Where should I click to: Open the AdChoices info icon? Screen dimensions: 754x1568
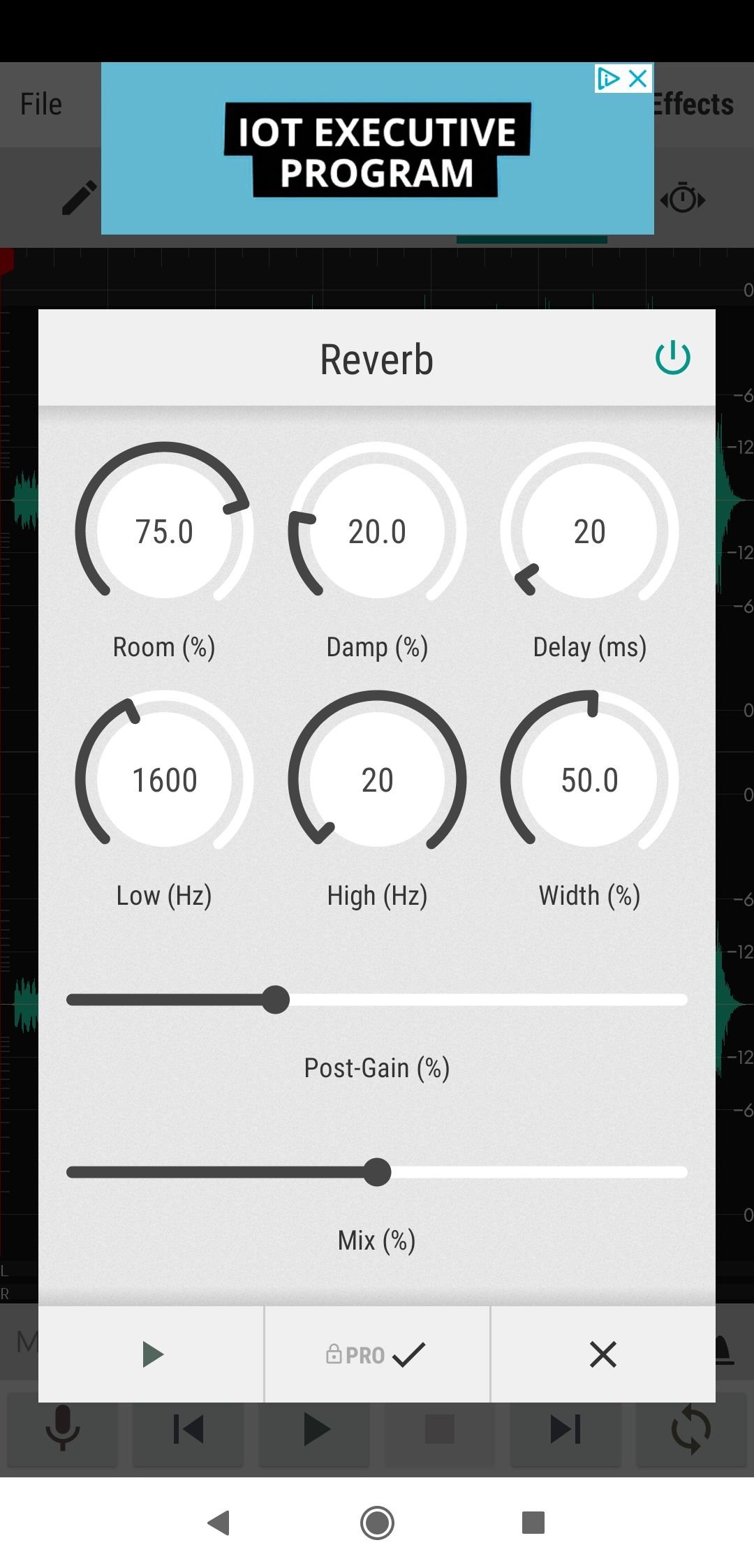(x=608, y=78)
